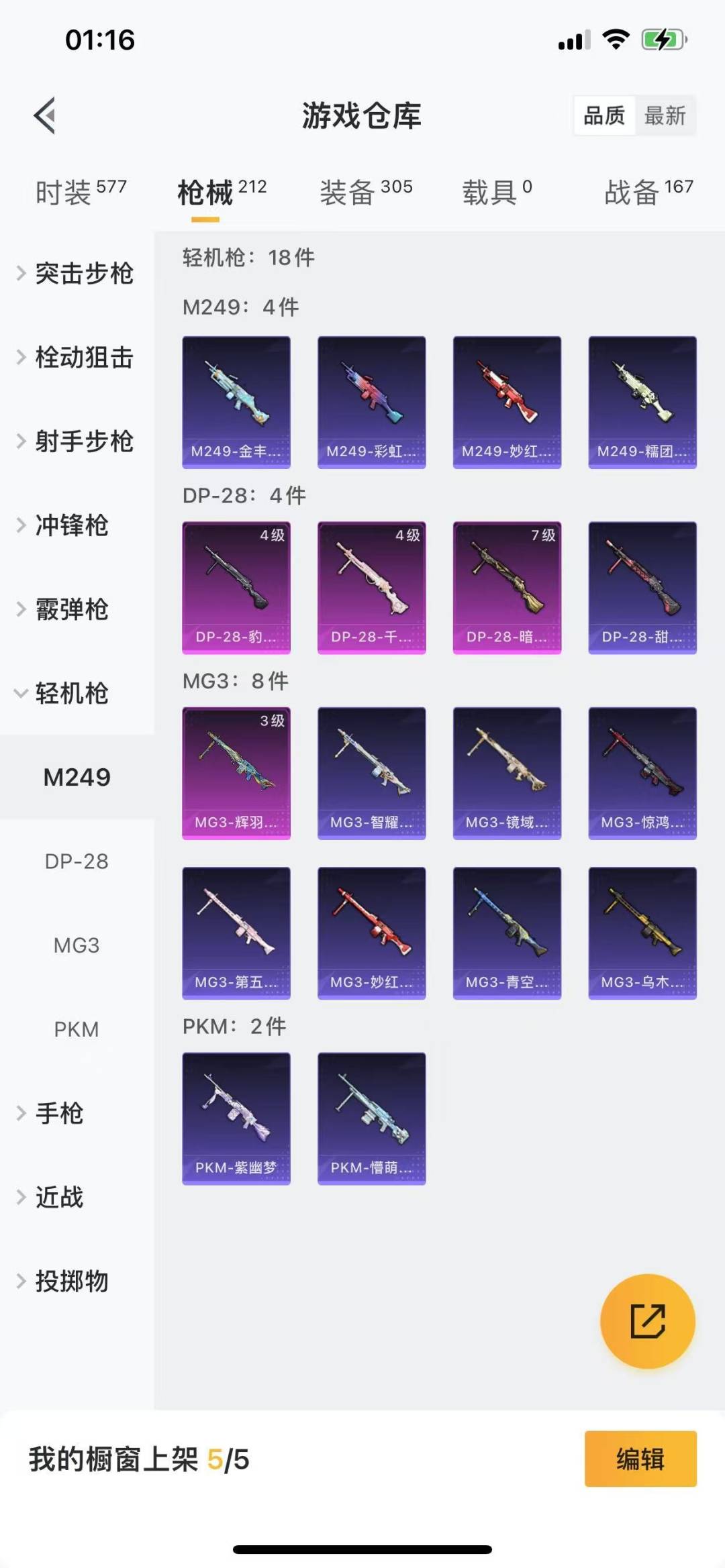This screenshot has width=725, height=1568.
Task: Tap the 编辑 button
Action: [640, 1459]
